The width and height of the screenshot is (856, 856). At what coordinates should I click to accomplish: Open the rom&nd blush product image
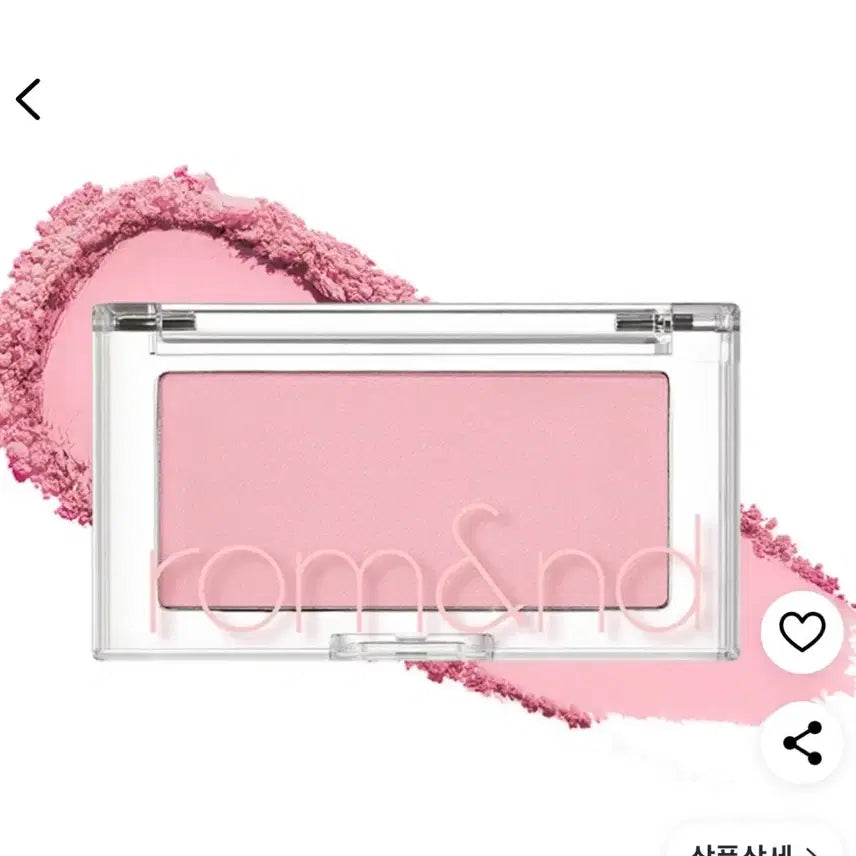pos(415,480)
